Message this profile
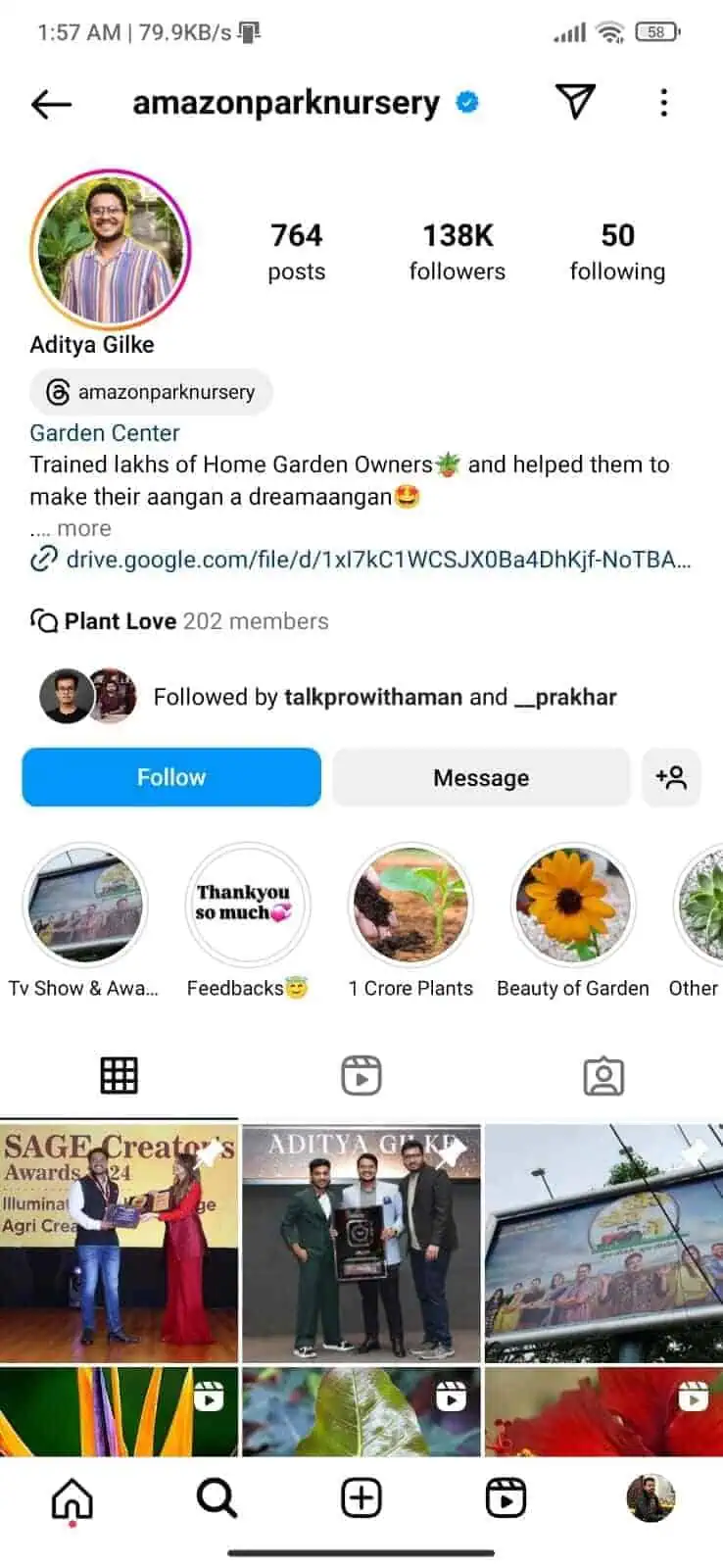 pyautogui.click(x=480, y=777)
